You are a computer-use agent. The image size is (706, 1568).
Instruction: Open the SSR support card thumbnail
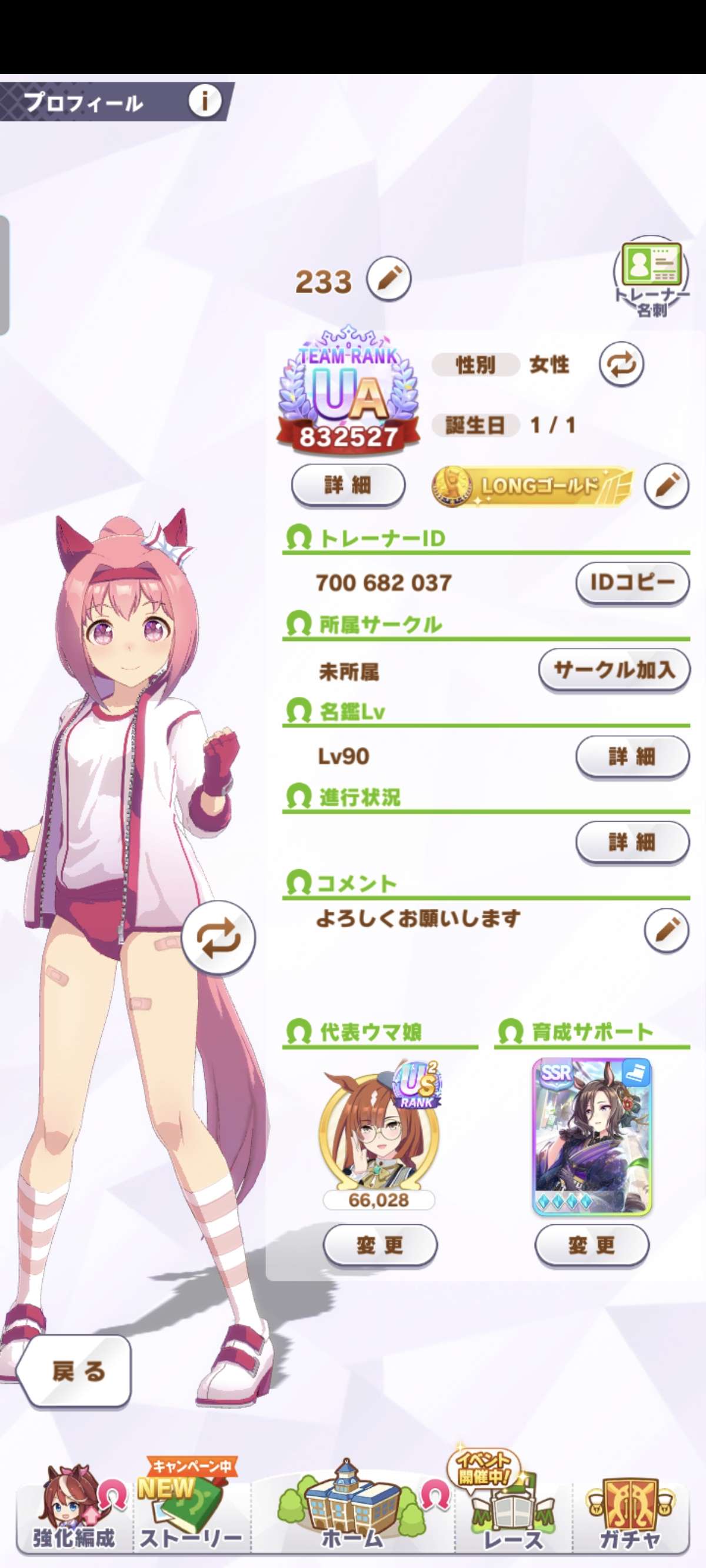[592, 1137]
